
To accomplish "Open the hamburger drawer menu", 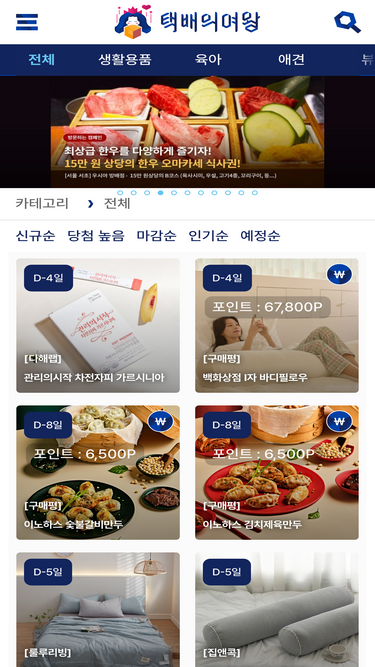I will tap(27, 22).
